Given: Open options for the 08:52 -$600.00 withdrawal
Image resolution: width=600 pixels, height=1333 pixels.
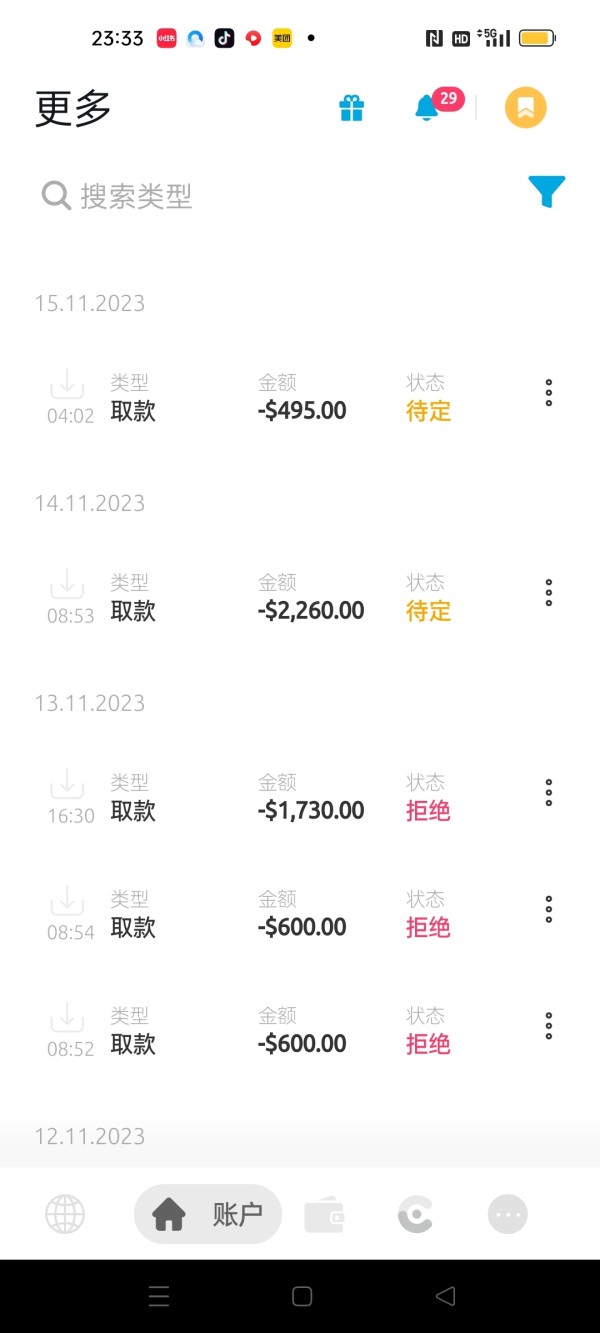Looking at the screenshot, I should [548, 1026].
